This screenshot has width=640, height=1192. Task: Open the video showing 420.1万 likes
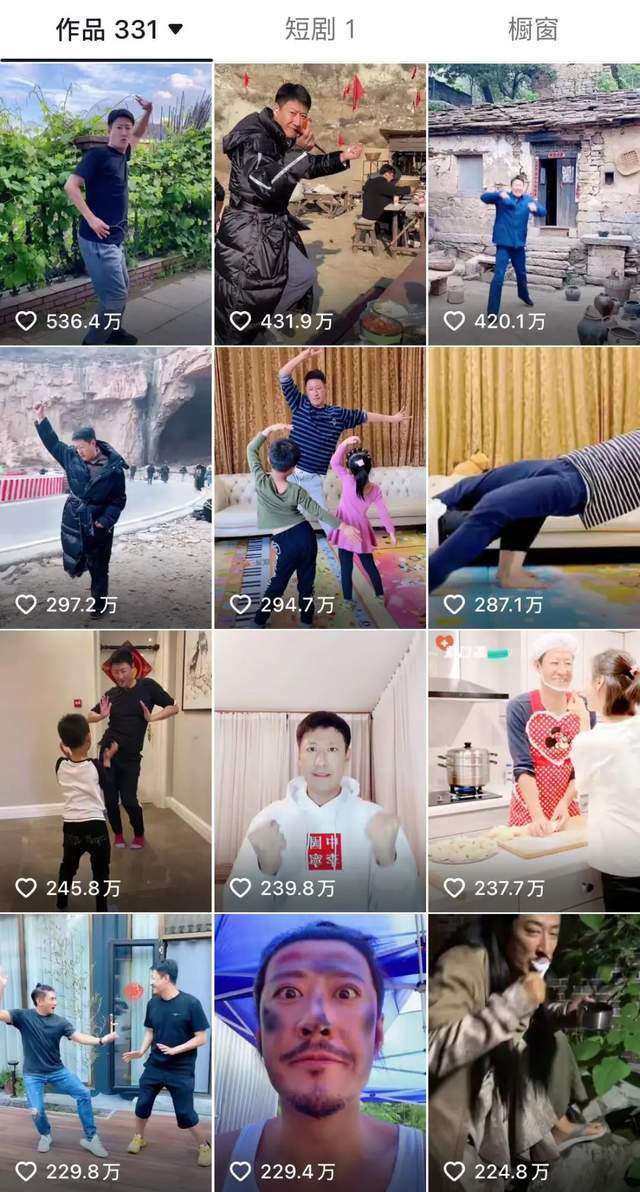click(534, 204)
